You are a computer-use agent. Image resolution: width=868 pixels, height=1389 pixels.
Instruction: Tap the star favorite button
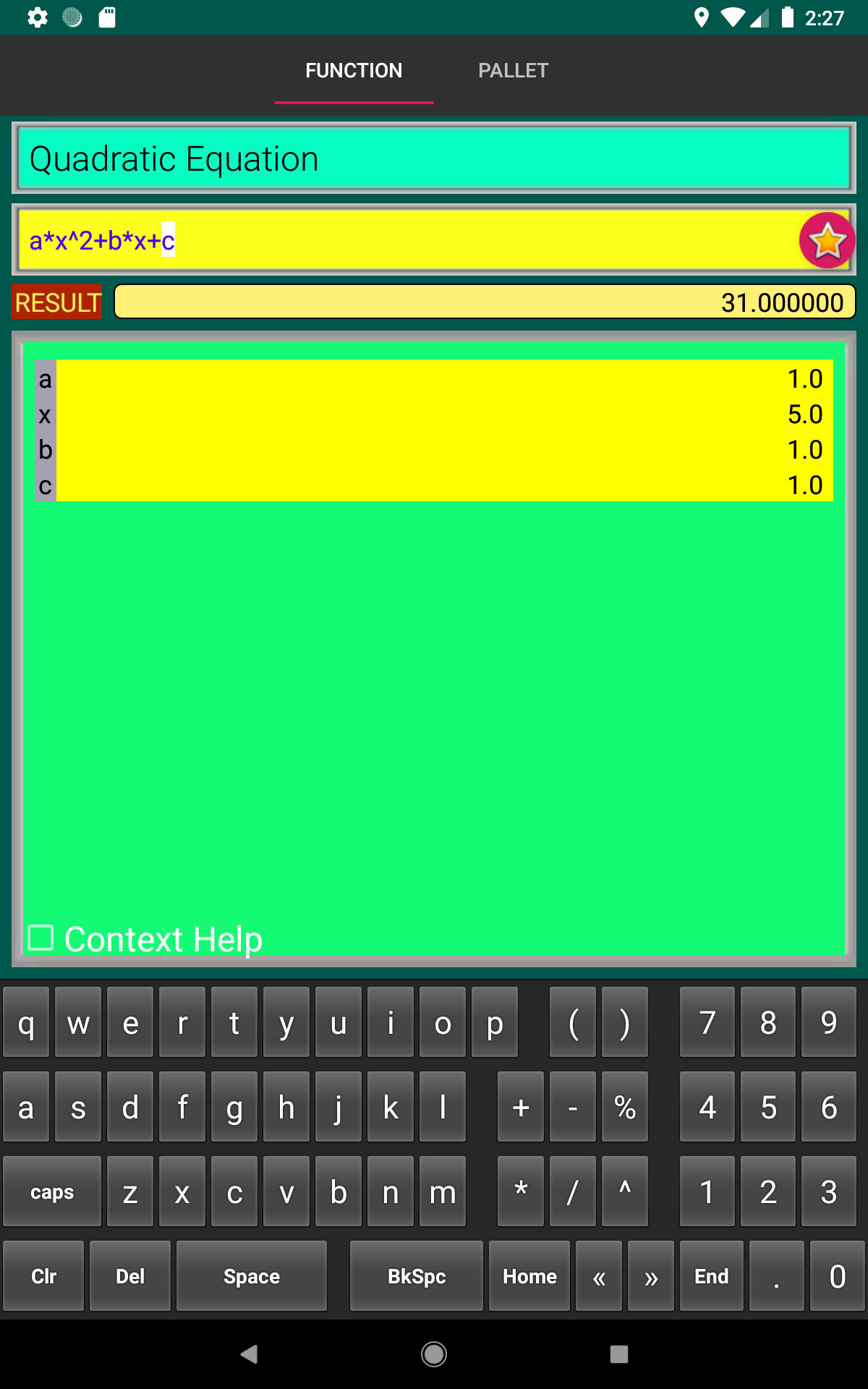(827, 241)
